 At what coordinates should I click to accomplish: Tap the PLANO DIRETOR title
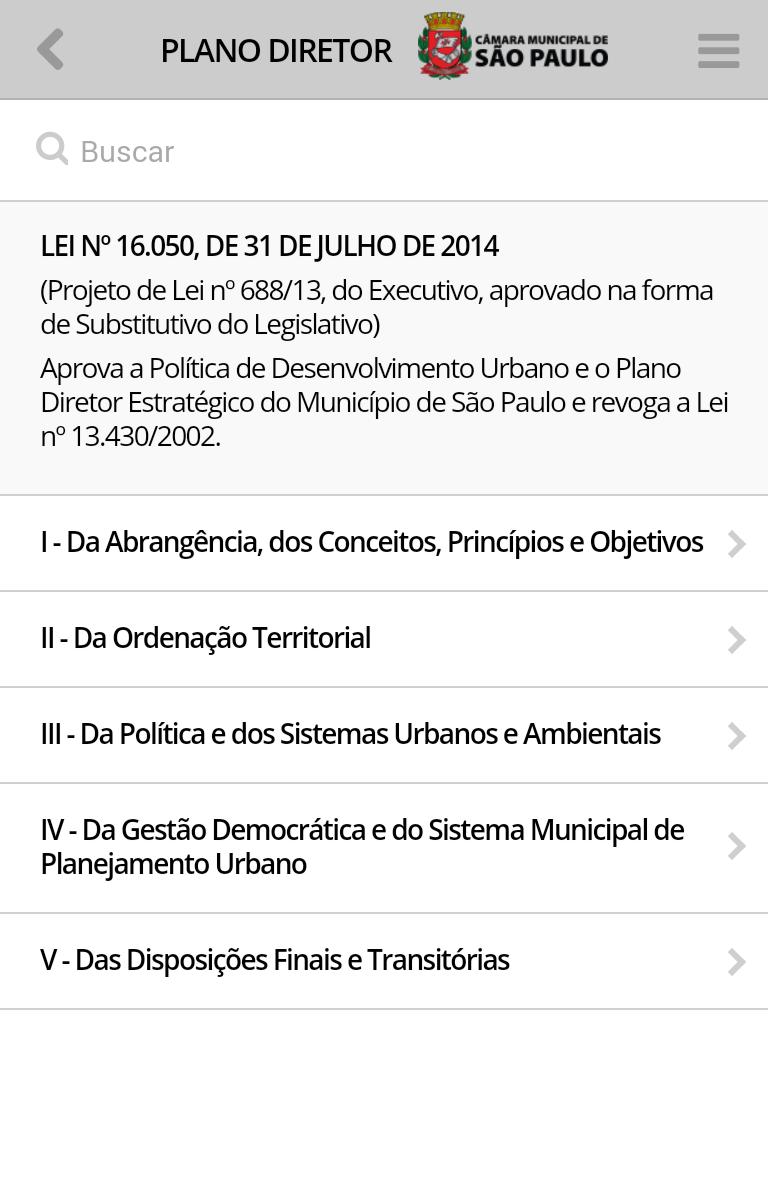tap(276, 49)
